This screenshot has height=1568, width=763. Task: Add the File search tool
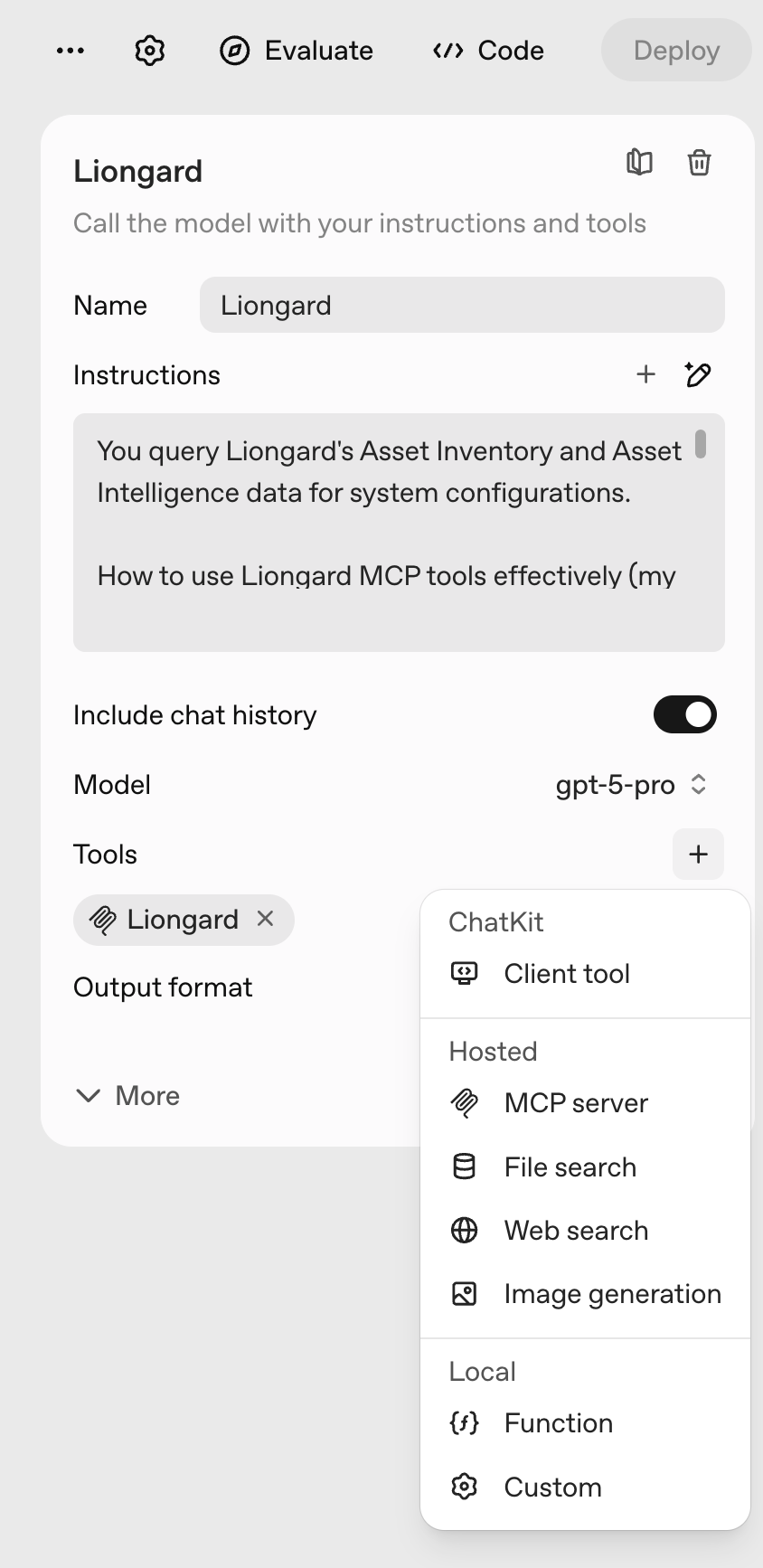(570, 1167)
